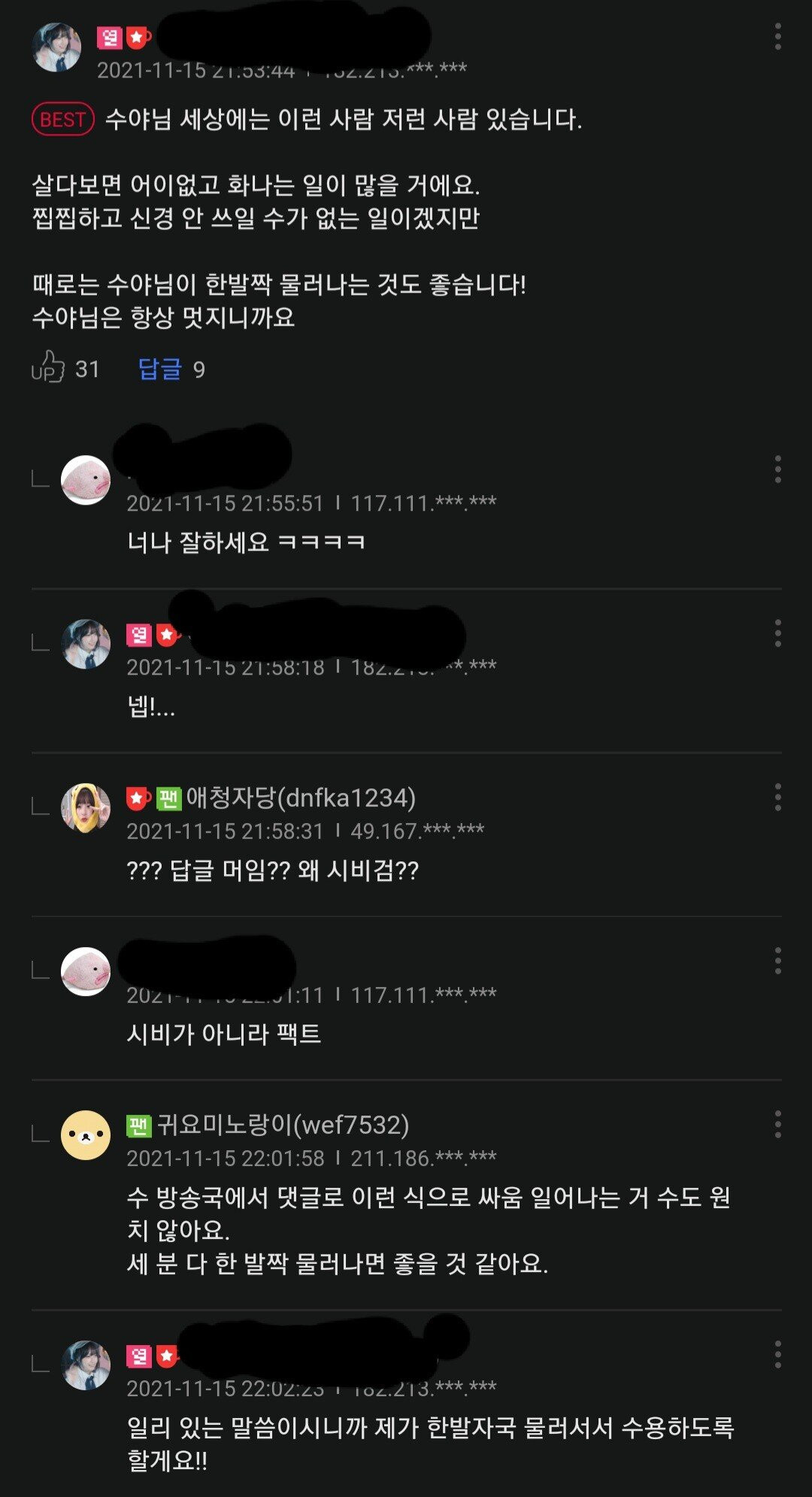
Task: Open the overflow menu on 귀요미노랑이's reply
Action: pos(777,1125)
